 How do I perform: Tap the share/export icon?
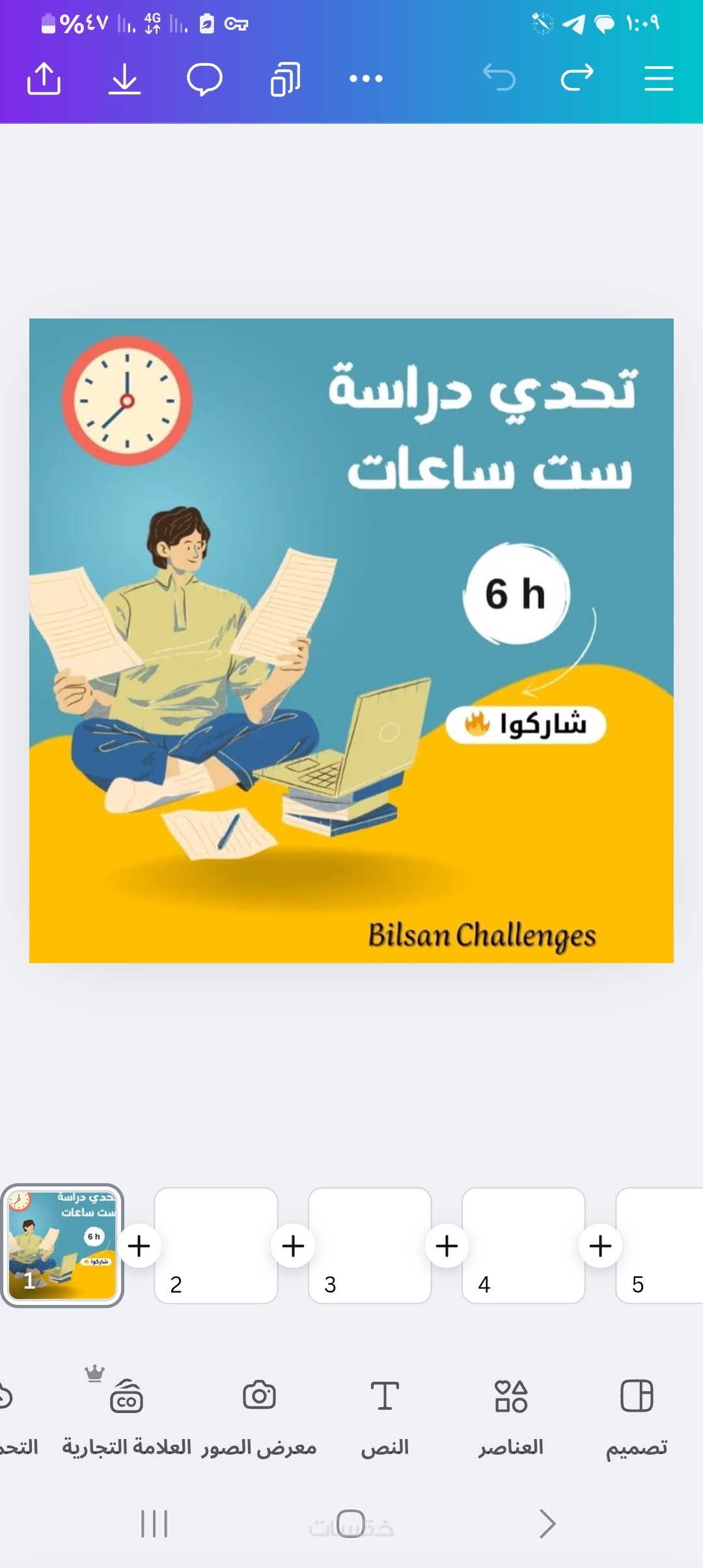pos(44,79)
